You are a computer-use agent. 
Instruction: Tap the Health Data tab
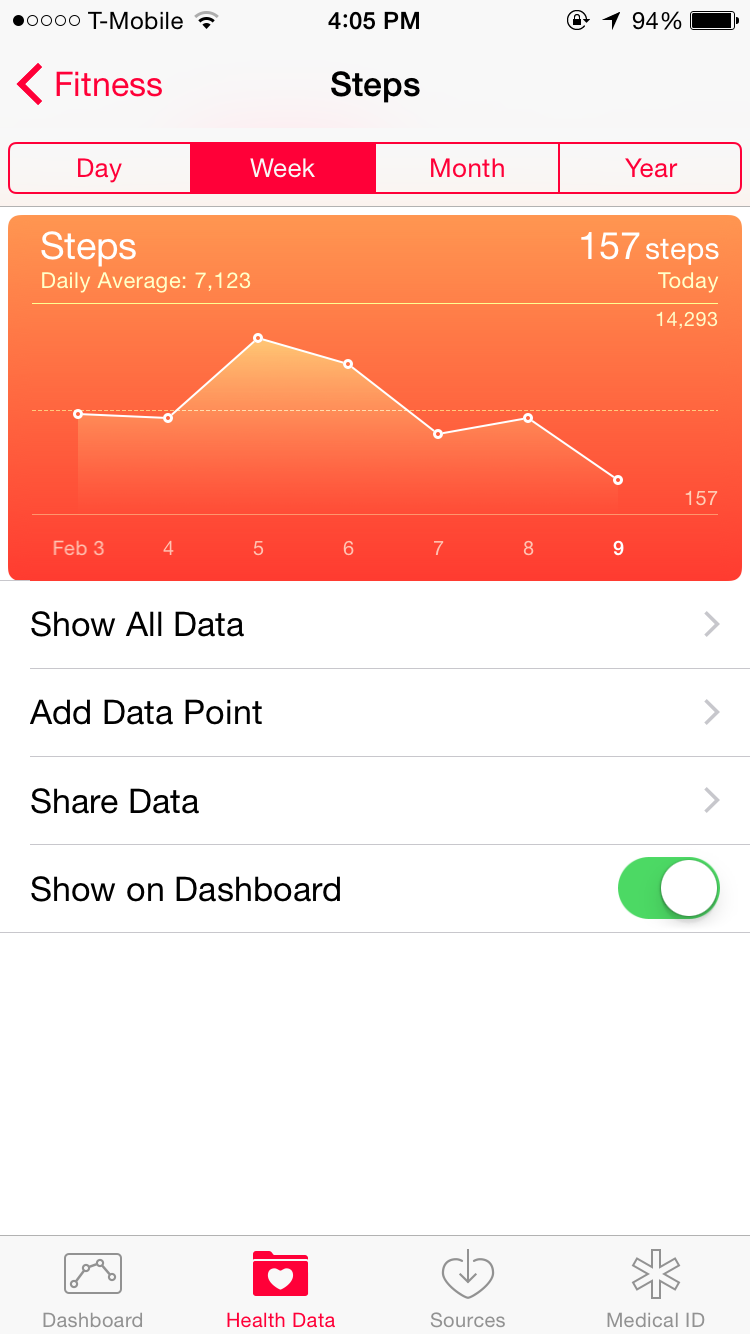tap(281, 1289)
